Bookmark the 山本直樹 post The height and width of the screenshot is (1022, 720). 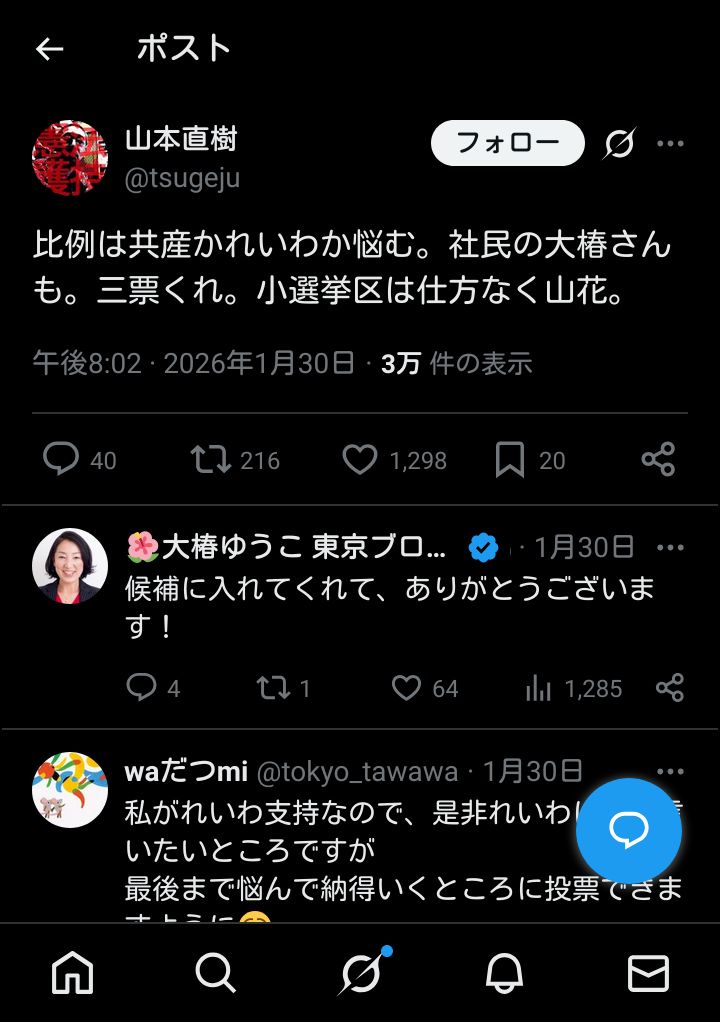(x=511, y=460)
